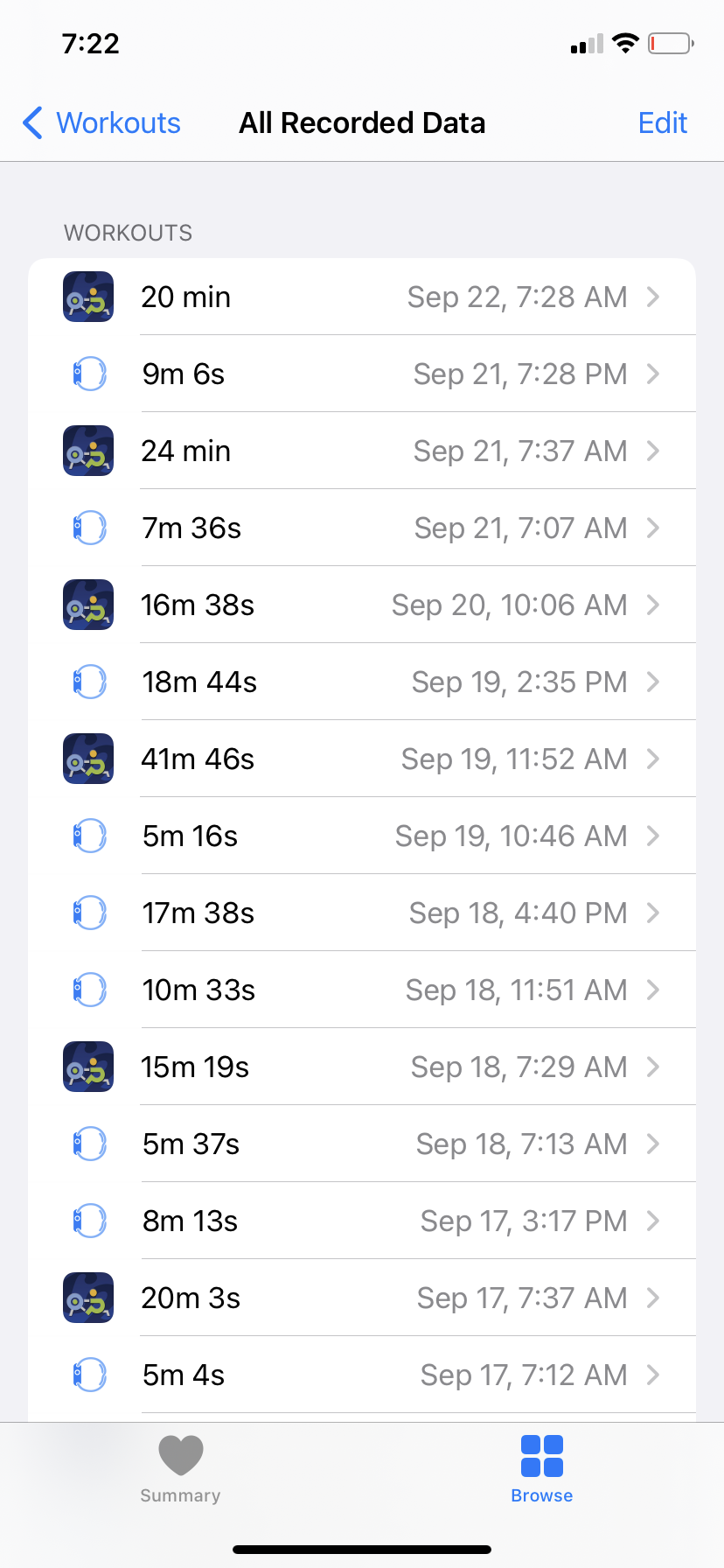
Task: Open the 15m 19s workout entry
Action: click(362, 1067)
